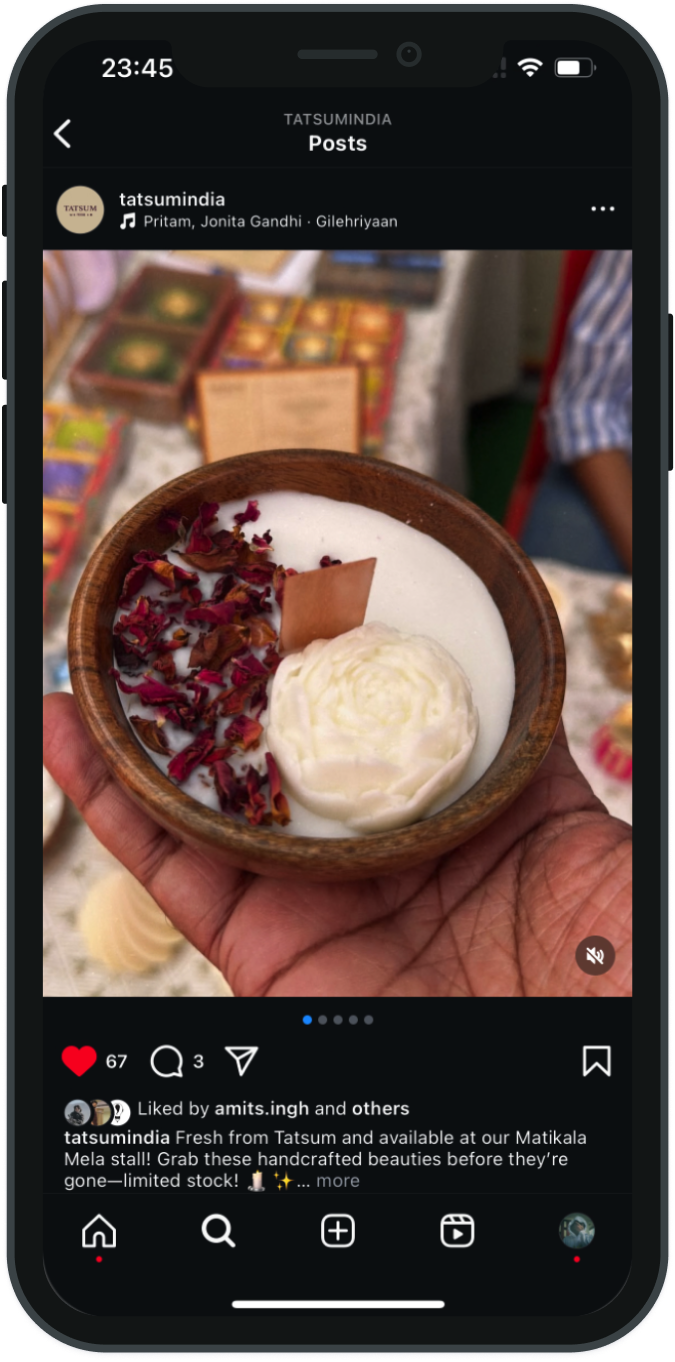Viewport: 675px width, 1362px height.
Task: Switch to the Search tab
Action: (x=218, y=1231)
